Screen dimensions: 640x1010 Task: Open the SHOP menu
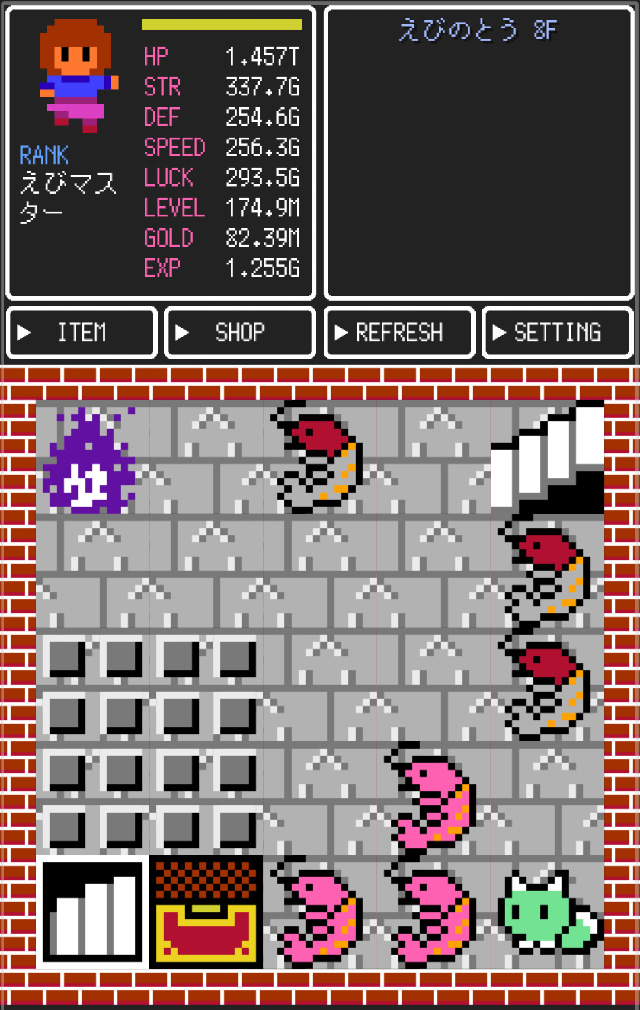click(240, 333)
